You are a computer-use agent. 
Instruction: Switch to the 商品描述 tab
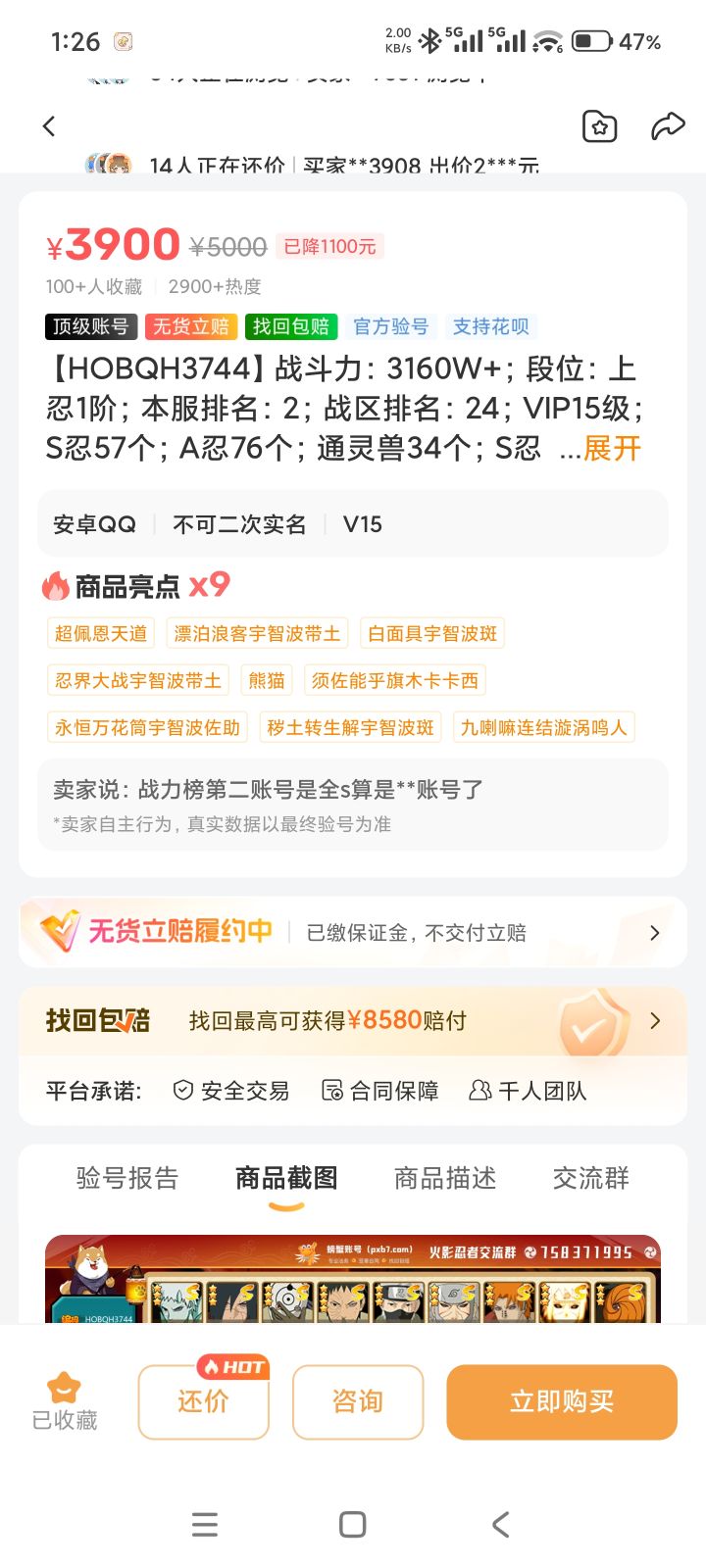coord(443,1178)
